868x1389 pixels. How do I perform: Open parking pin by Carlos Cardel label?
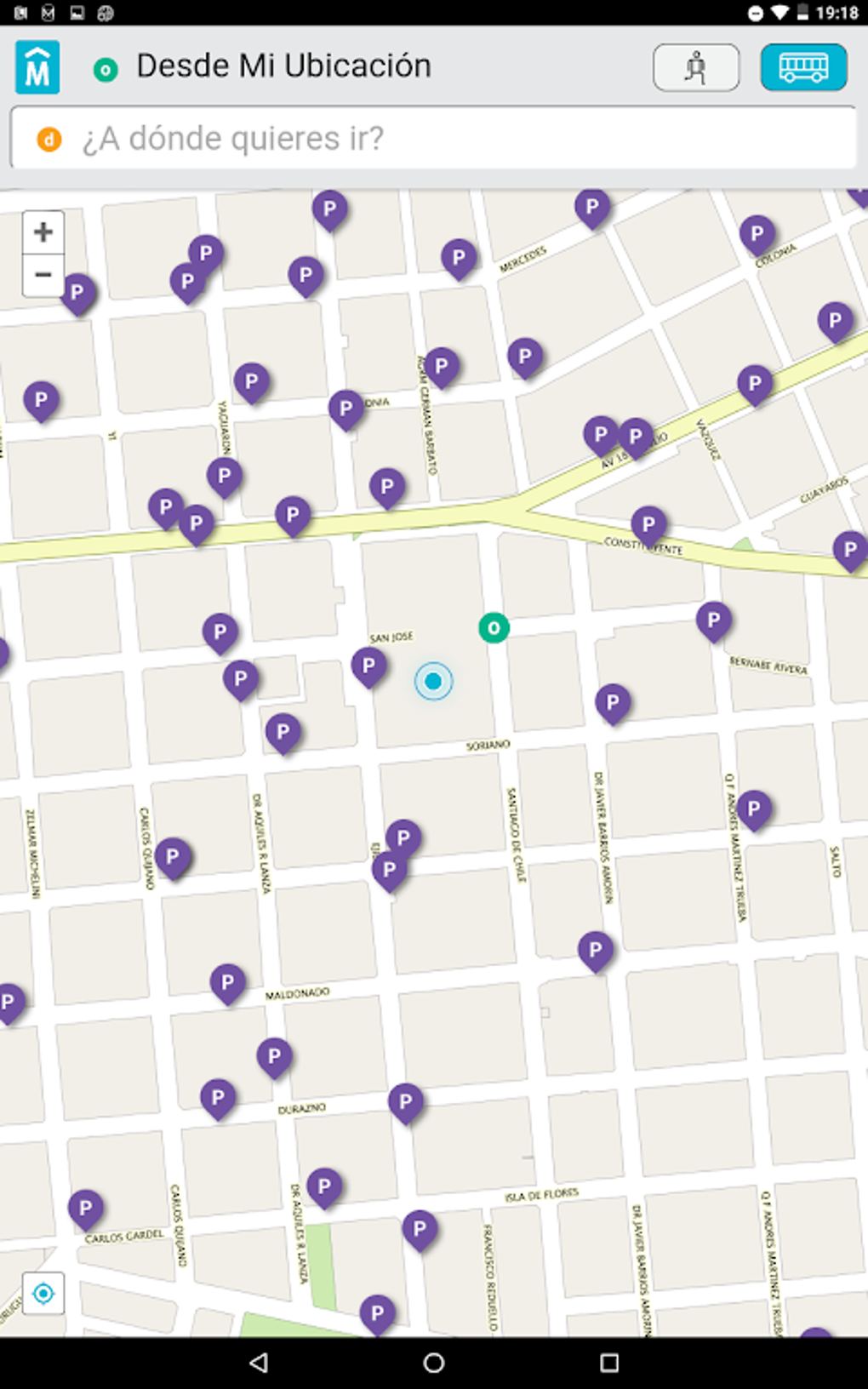(85, 1209)
